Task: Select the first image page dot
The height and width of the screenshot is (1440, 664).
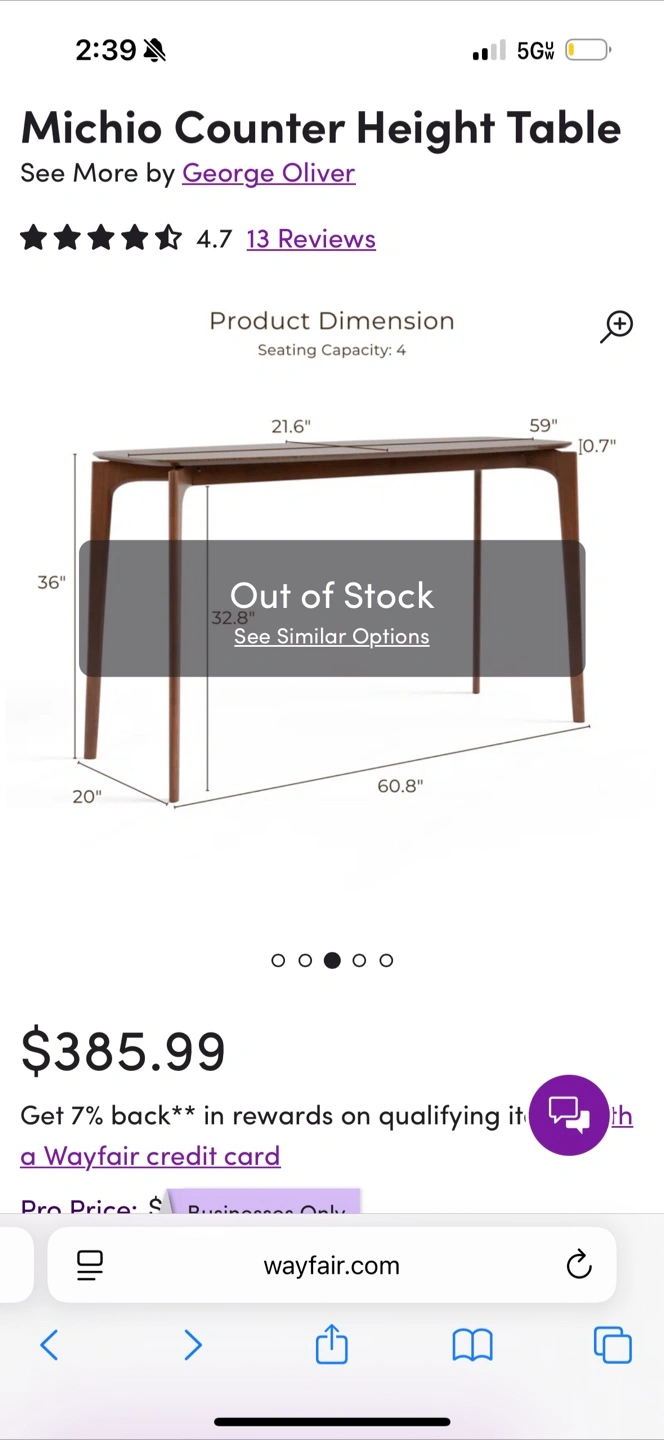Action: click(278, 960)
